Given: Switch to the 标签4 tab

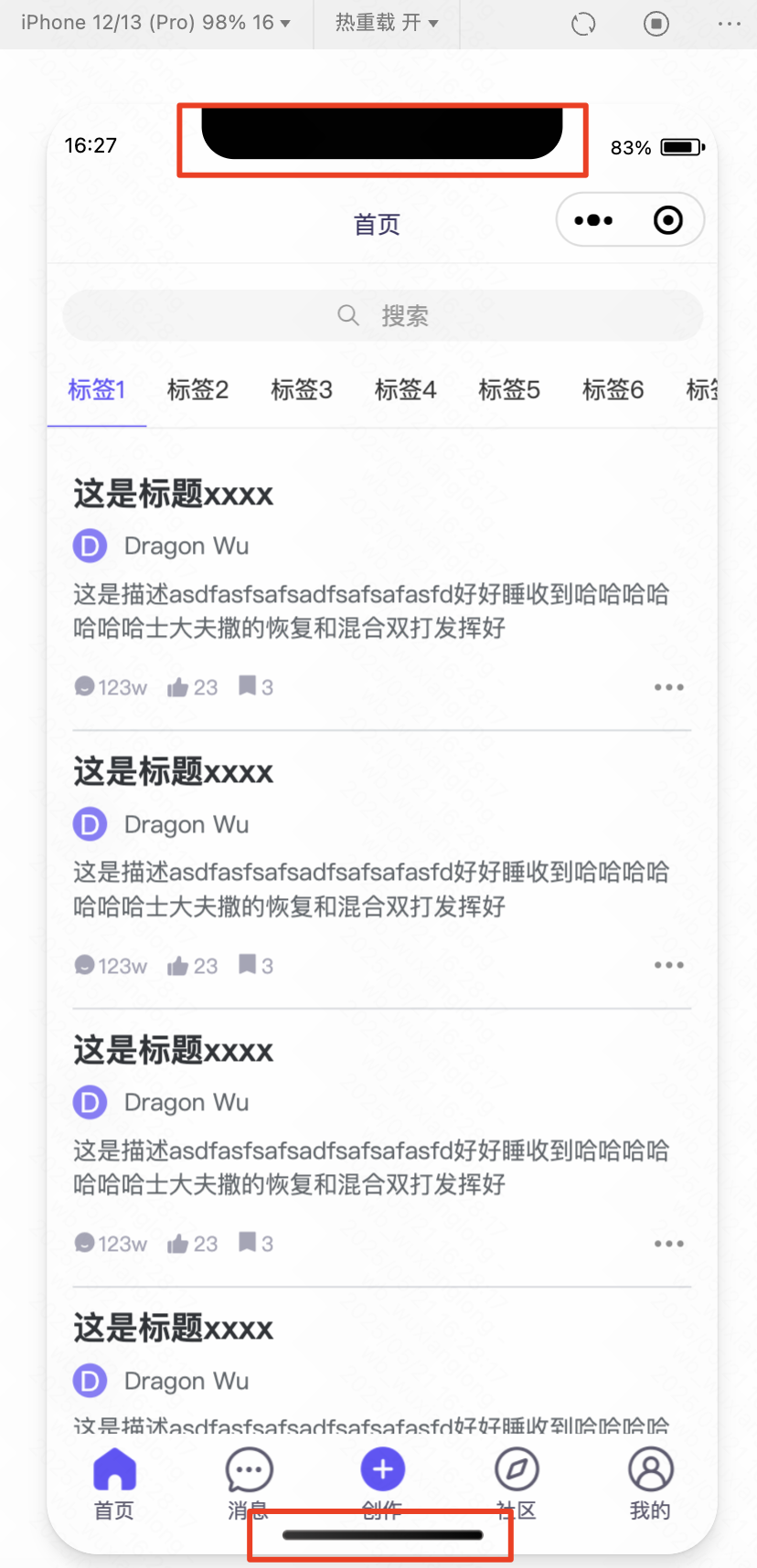Looking at the screenshot, I should point(405,390).
